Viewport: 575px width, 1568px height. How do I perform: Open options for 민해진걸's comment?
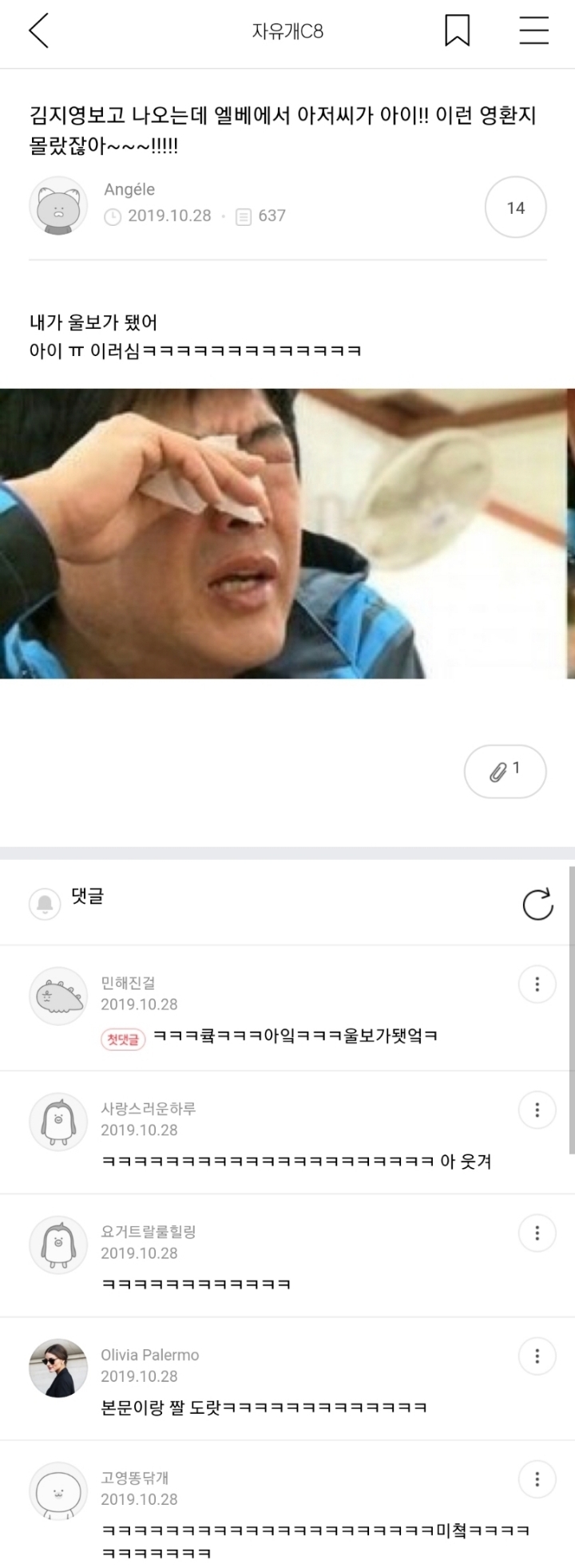pos(537,984)
